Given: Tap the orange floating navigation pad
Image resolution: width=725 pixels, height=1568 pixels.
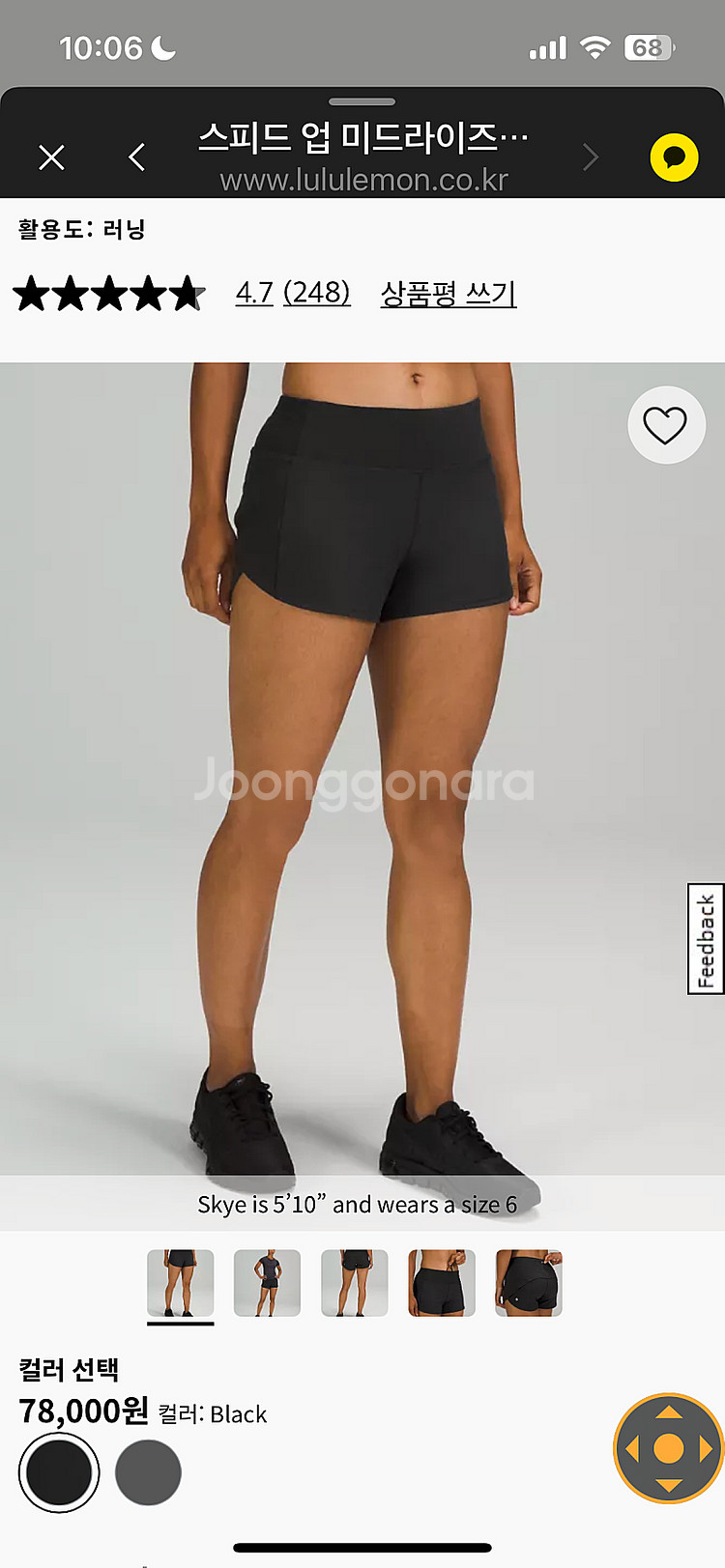Looking at the screenshot, I should [x=669, y=1448].
